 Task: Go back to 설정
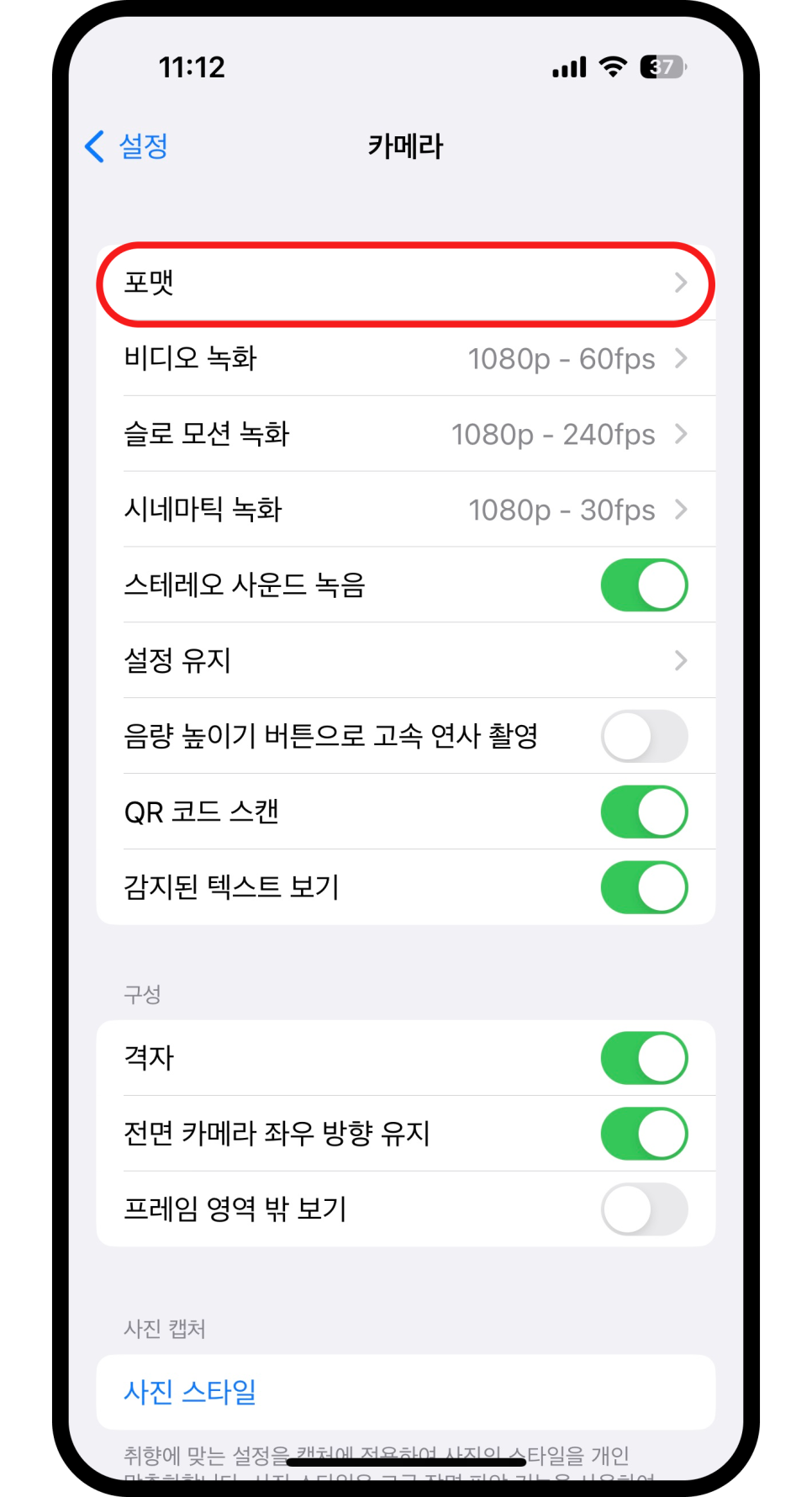click(x=127, y=146)
